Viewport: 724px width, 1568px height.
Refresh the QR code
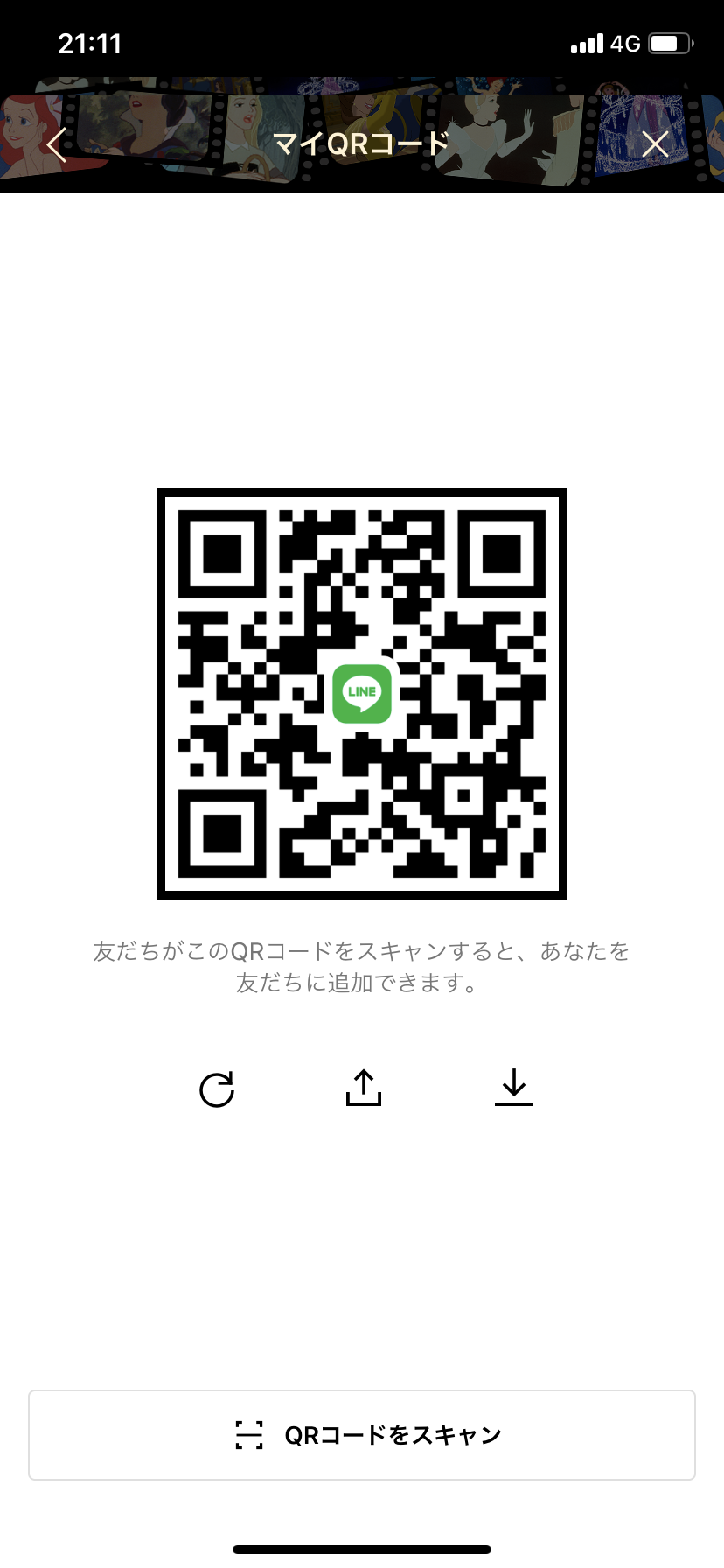coord(217,1088)
